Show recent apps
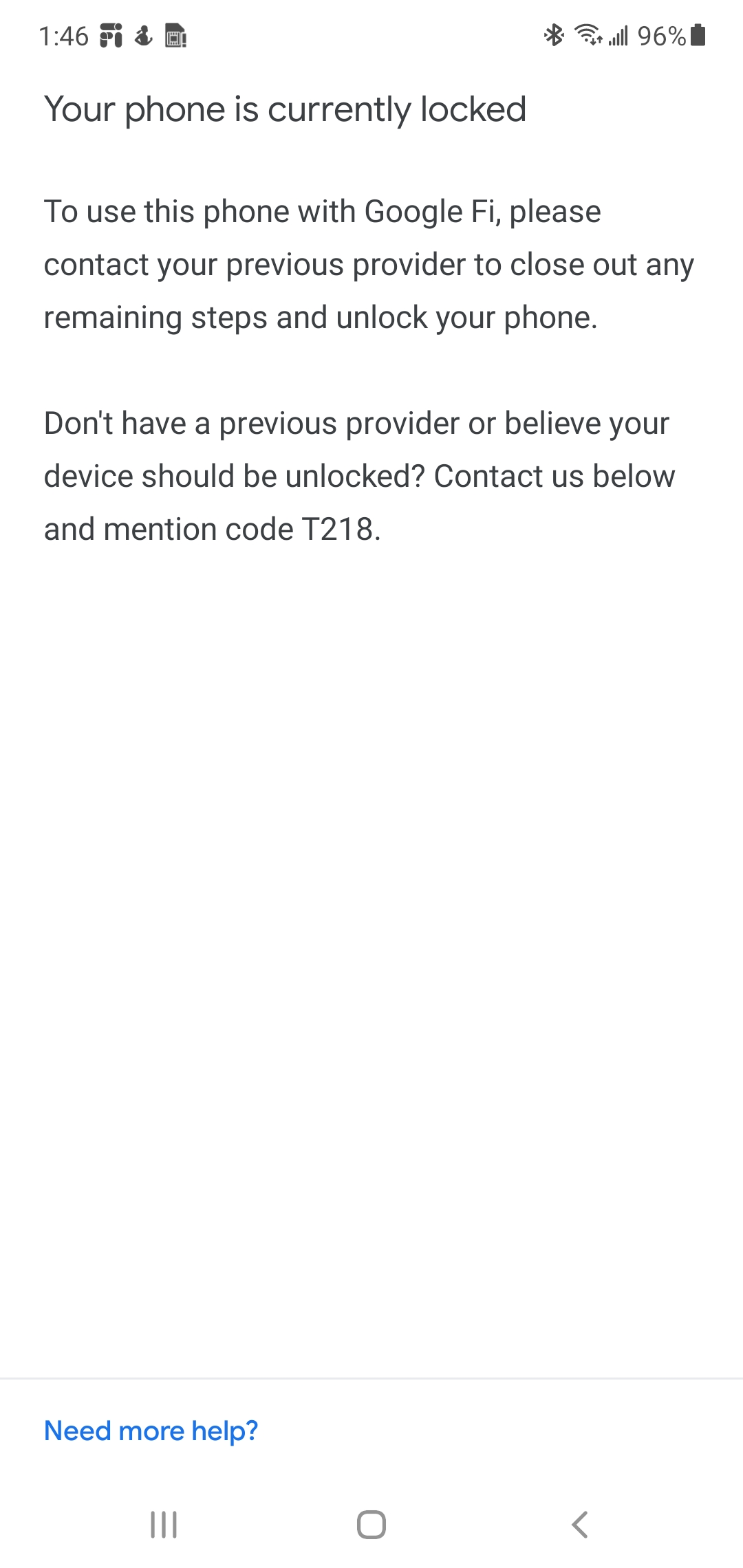This screenshot has width=743, height=1568. [164, 1525]
